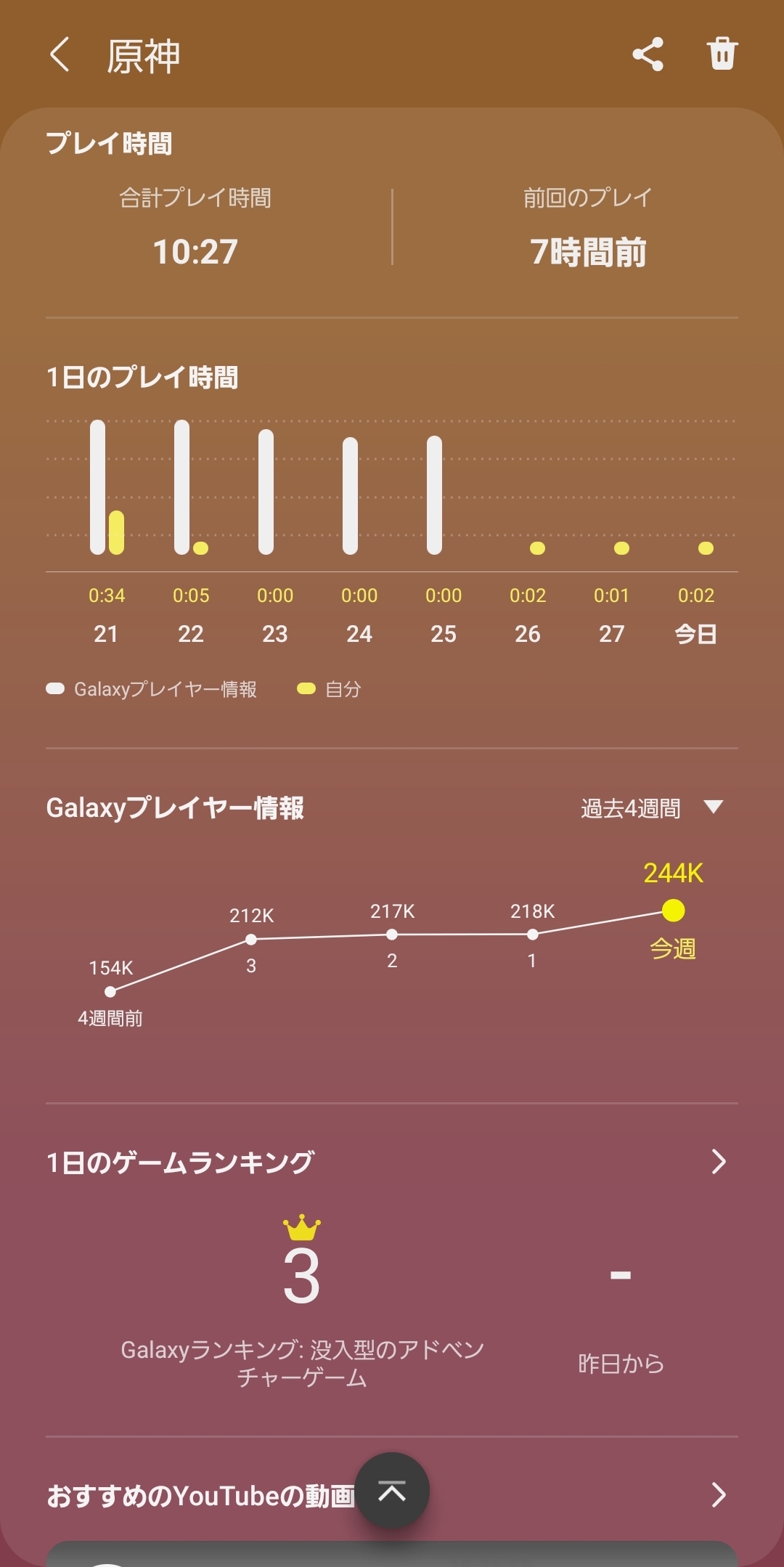This screenshot has width=784, height=1567.
Task: Open おすすめのYouTubeの動画 section
Action: point(718,1494)
